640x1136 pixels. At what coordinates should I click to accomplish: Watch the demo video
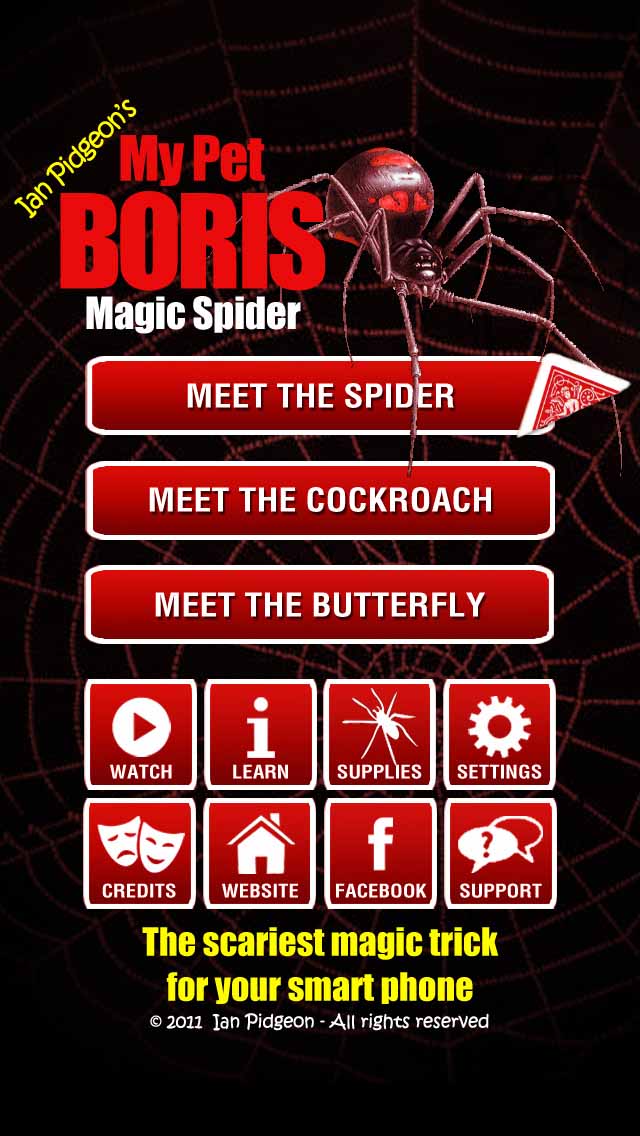(x=141, y=735)
